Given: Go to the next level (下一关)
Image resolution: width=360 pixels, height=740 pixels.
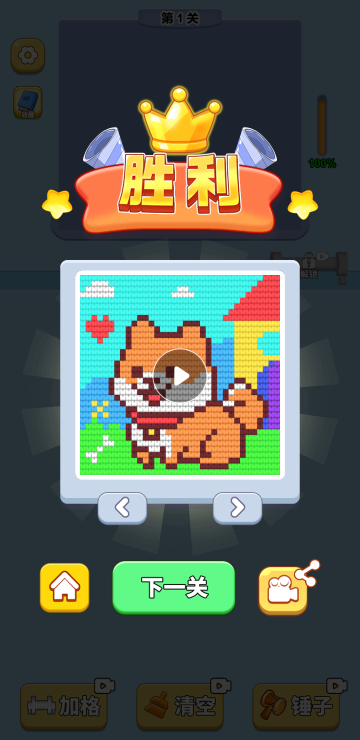Looking at the screenshot, I should click(174, 588).
